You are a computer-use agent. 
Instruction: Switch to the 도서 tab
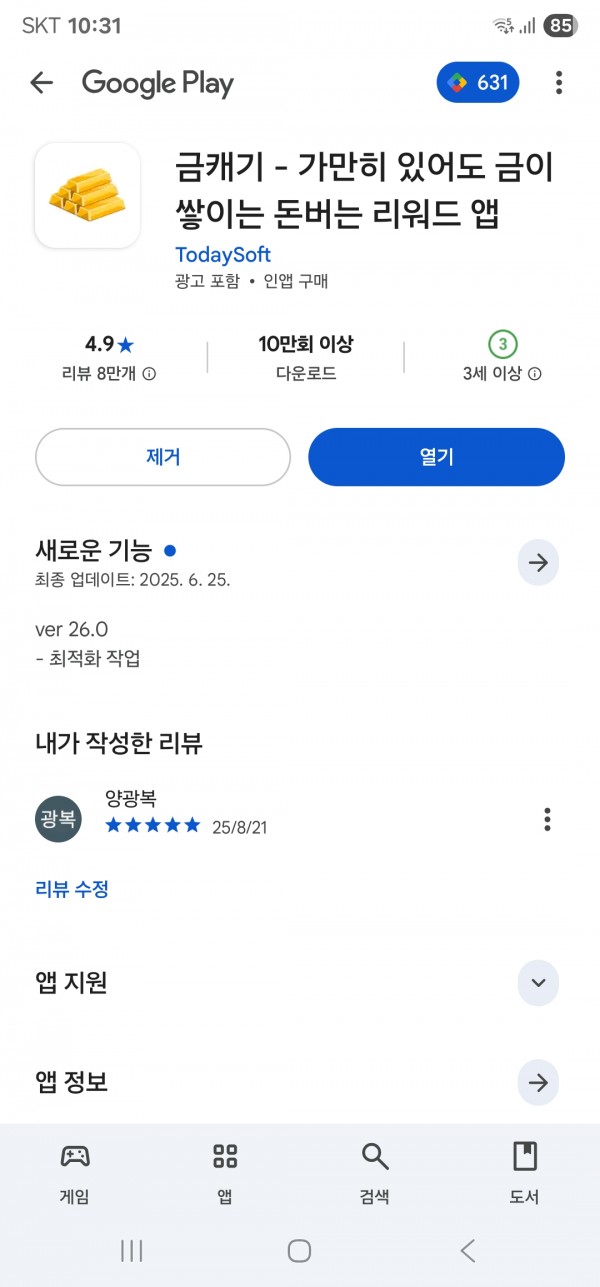[525, 1174]
